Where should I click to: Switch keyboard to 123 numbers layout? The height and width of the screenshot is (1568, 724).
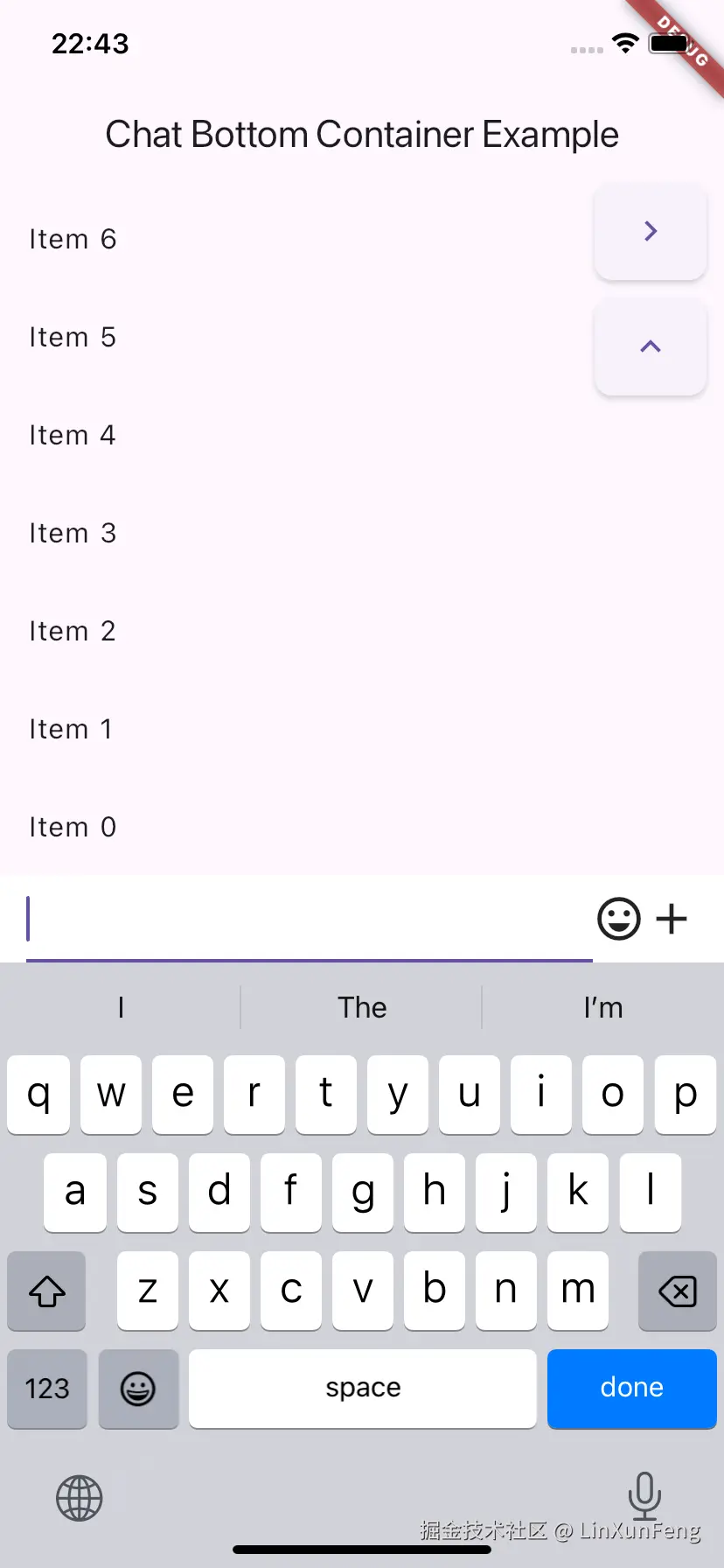coord(47,1389)
